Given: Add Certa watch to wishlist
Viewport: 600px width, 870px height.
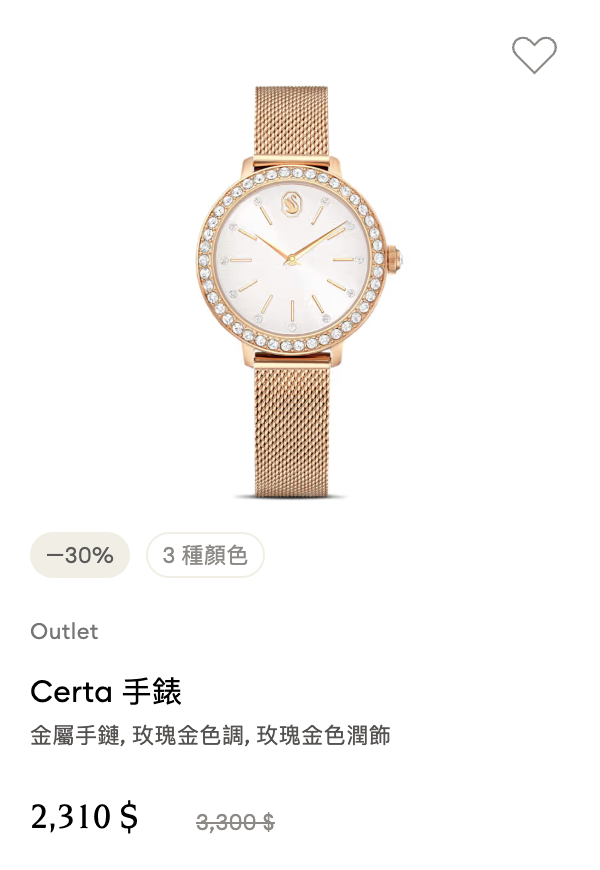Looking at the screenshot, I should 534,55.
